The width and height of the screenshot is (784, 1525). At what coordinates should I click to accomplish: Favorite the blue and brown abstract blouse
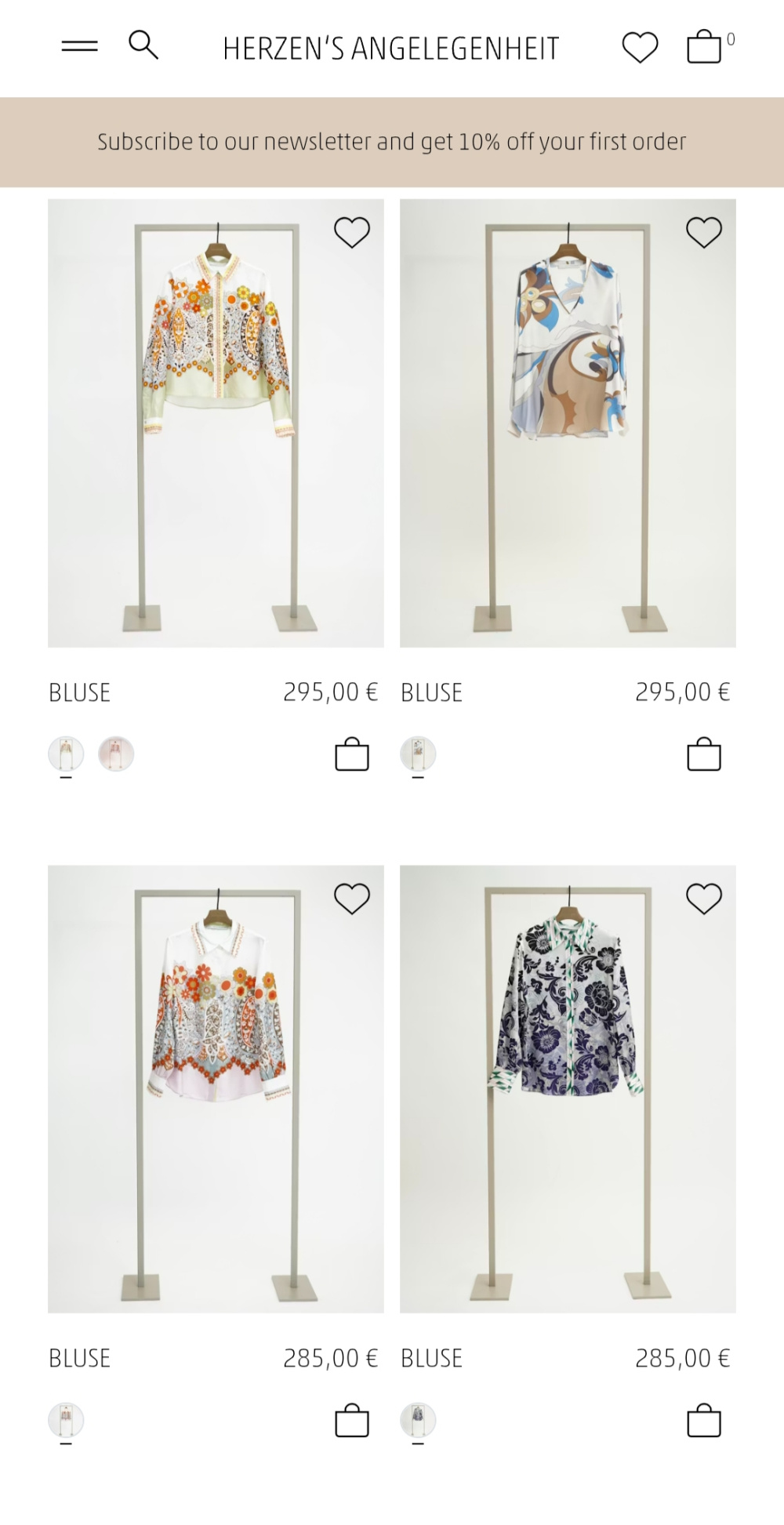coord(704,232)
